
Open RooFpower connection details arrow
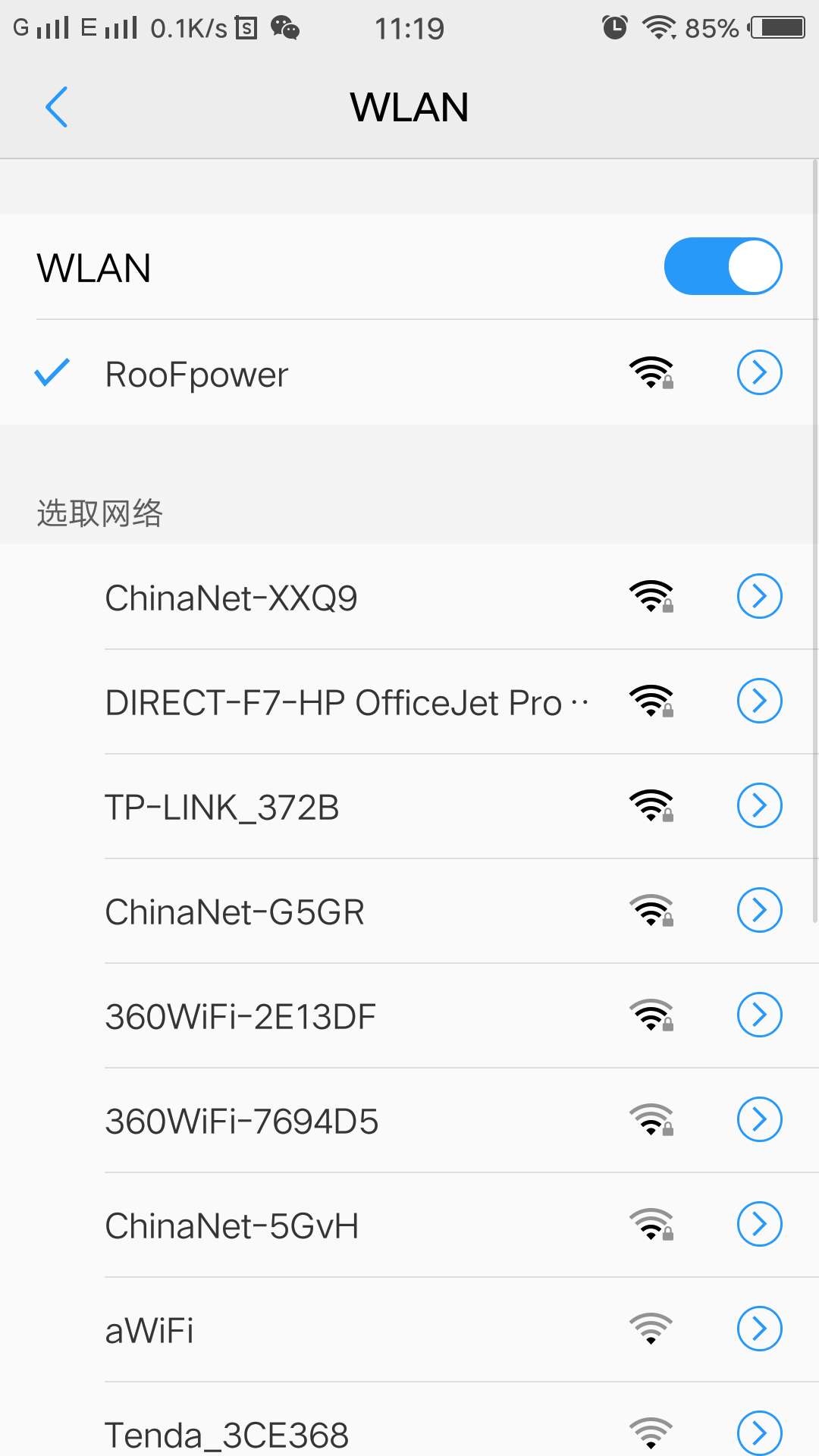point(759,372)
